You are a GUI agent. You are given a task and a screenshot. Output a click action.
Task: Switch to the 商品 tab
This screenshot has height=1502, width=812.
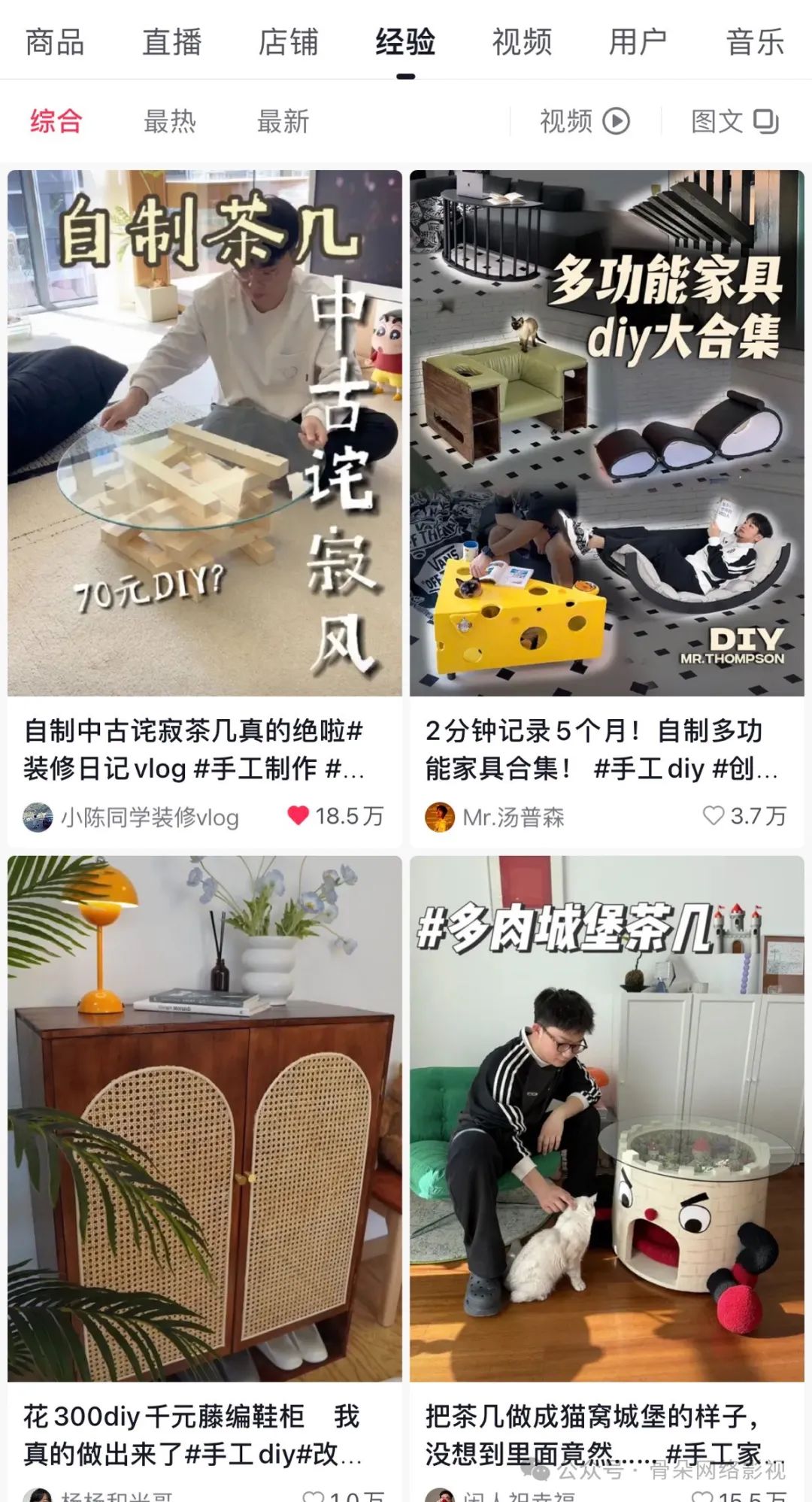(x=54, y=42)
